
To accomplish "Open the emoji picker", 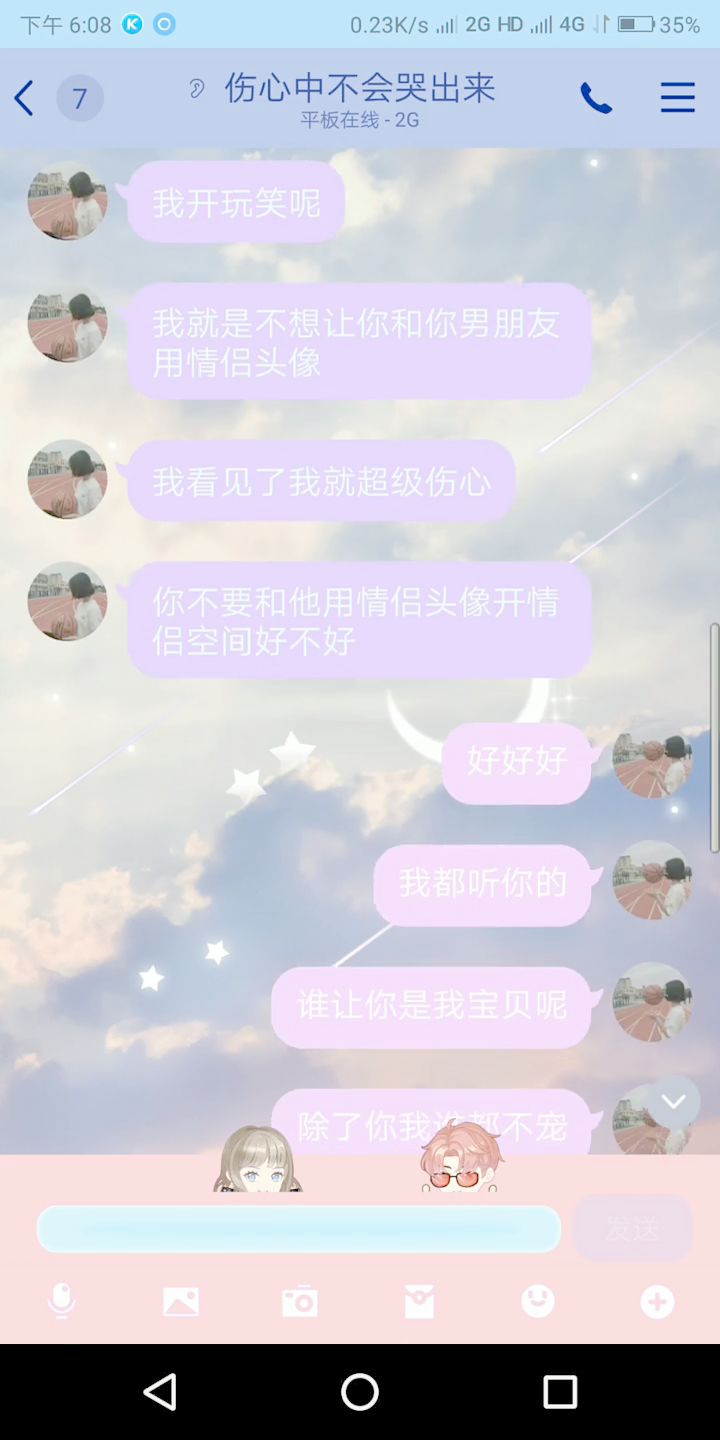I will [538, 1301].
